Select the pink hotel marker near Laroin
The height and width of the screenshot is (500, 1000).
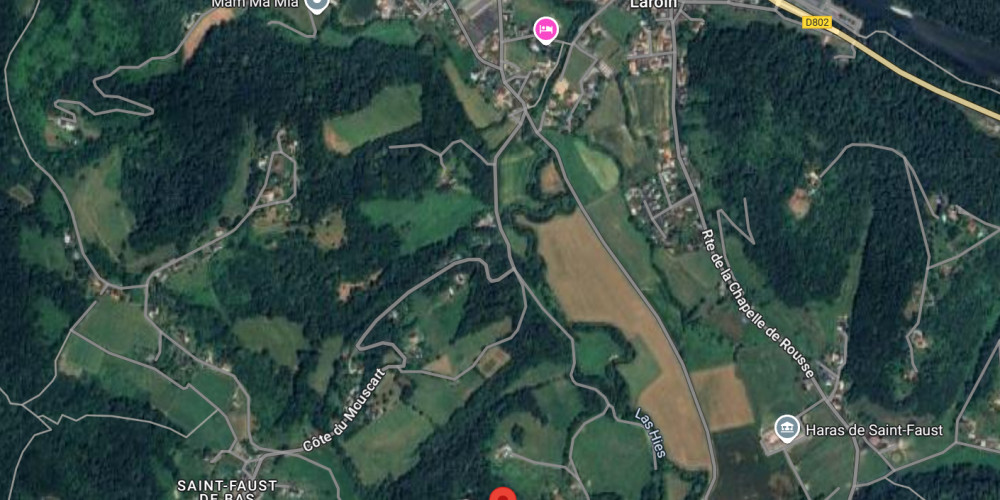pyautogui.click(x=545, y=30)
